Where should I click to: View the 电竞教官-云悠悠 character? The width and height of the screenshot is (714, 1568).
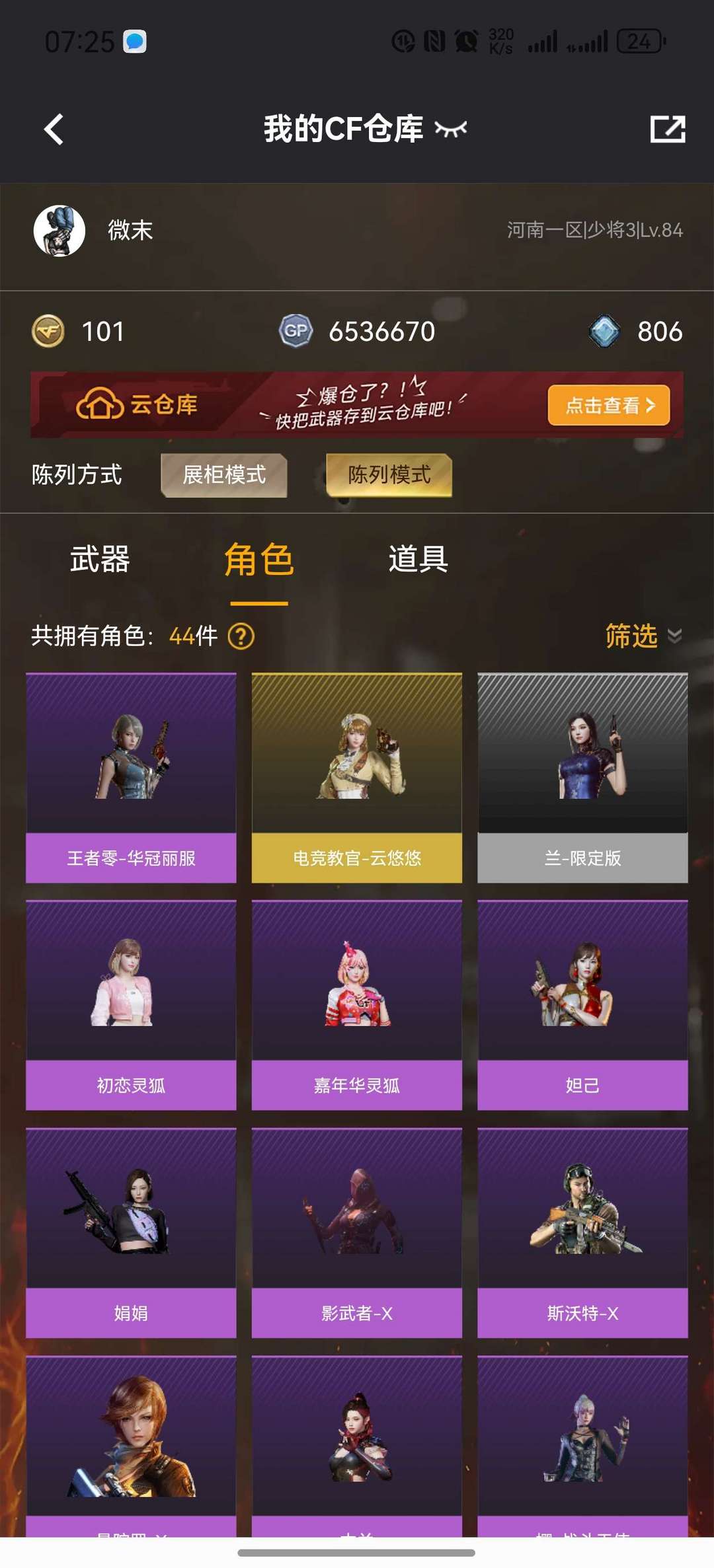(357, 777)
